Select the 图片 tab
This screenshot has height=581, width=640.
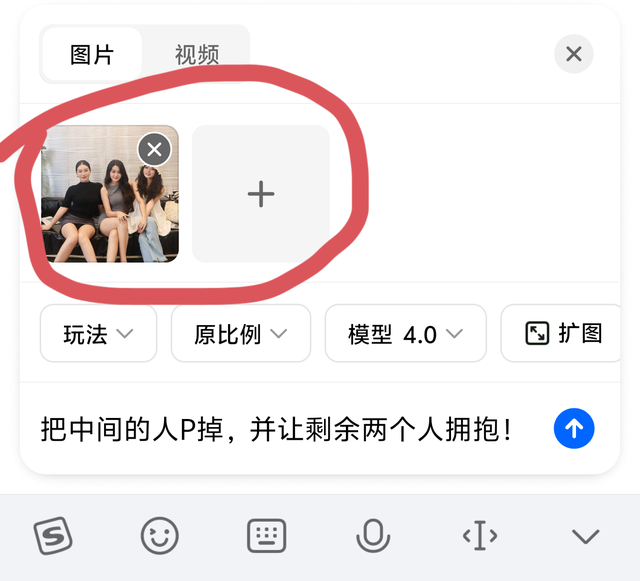[x=92, y=54]
